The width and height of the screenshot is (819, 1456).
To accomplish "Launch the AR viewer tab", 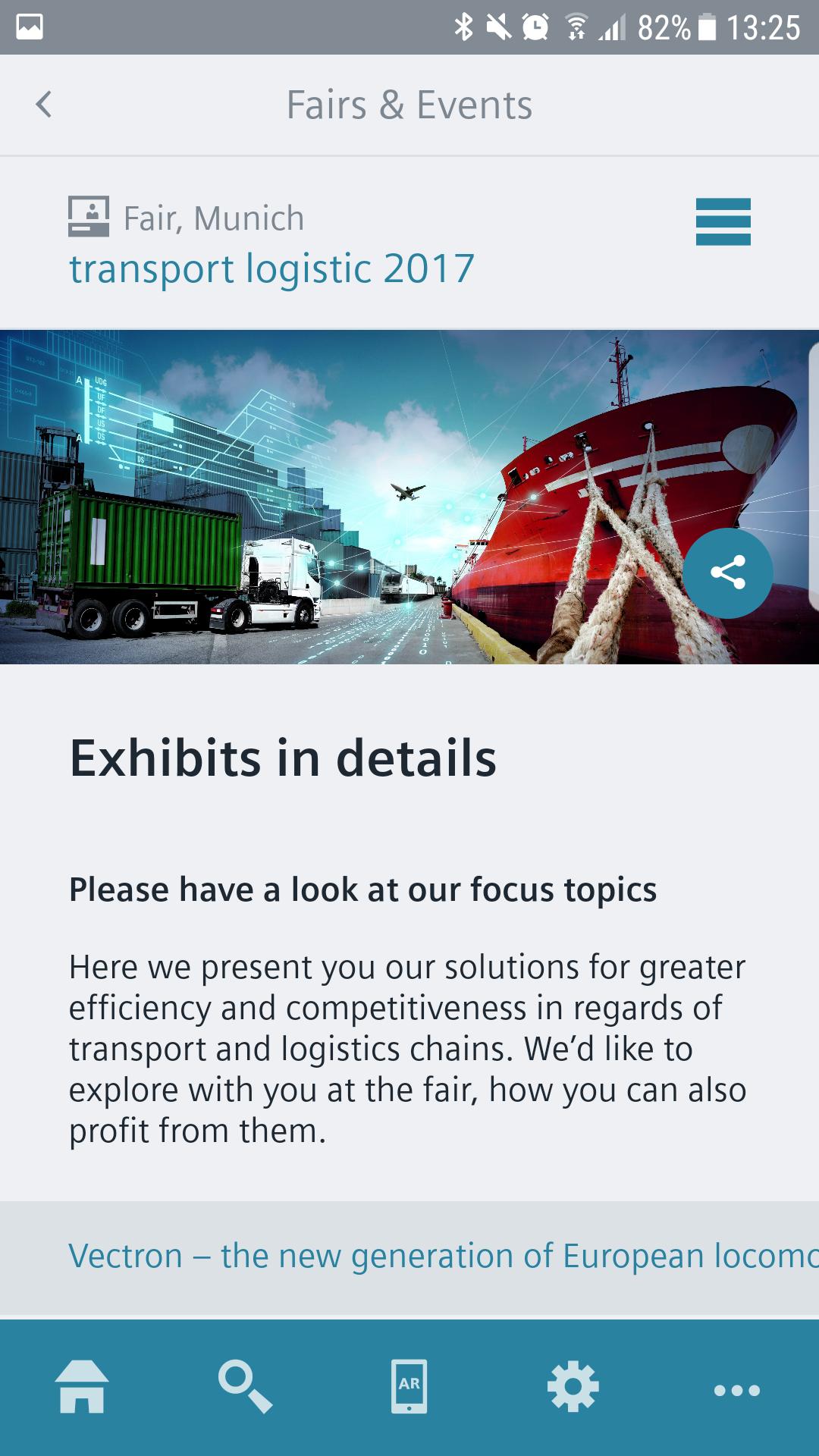I will (x=409, y=1387).
